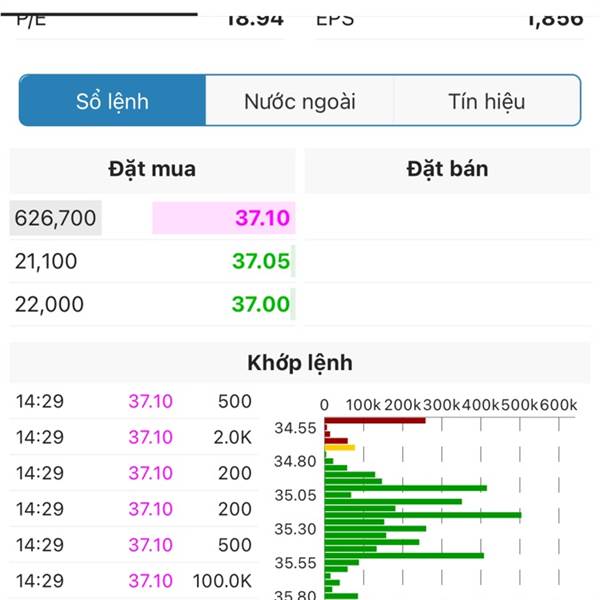
Task: Select the Tín hiệu tab
Action: coord(487,101)
